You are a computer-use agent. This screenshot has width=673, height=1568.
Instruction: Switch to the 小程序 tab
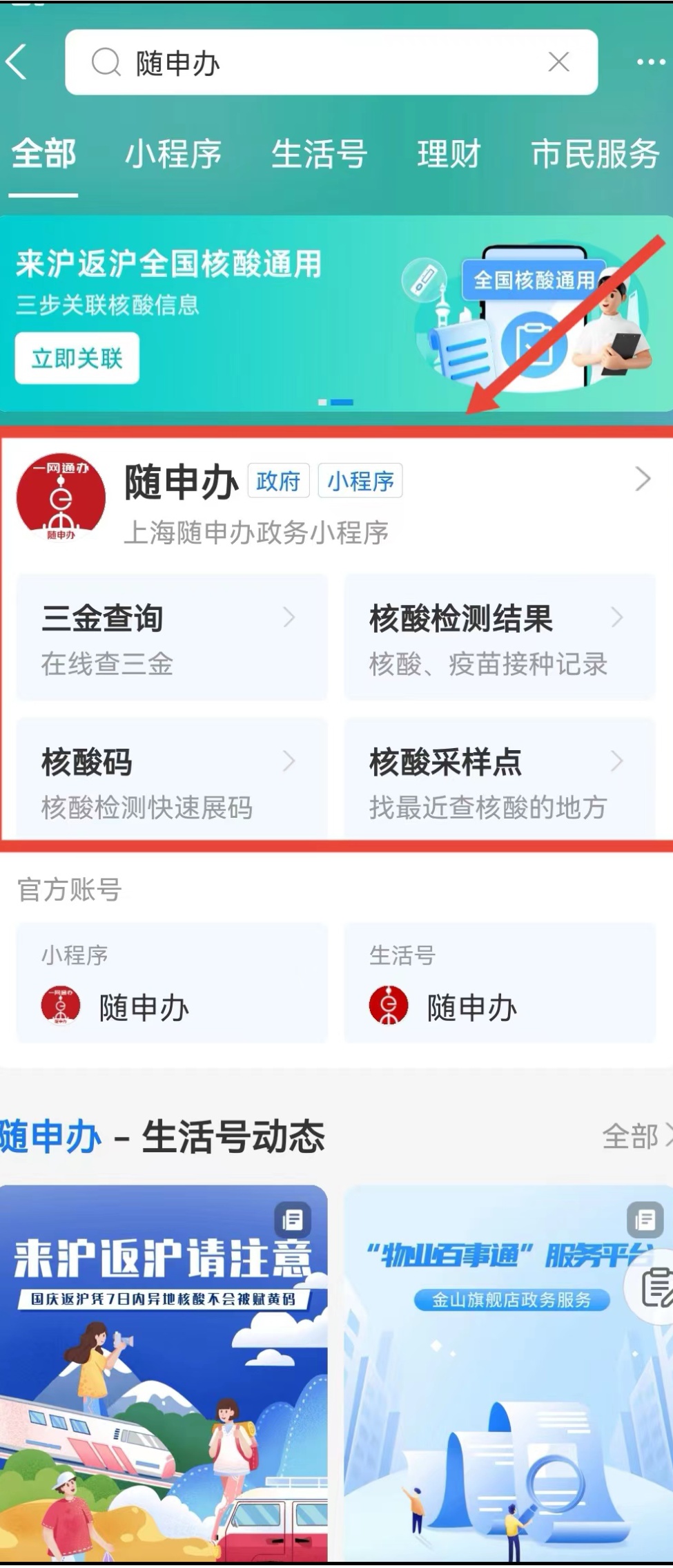pos(173,153)
